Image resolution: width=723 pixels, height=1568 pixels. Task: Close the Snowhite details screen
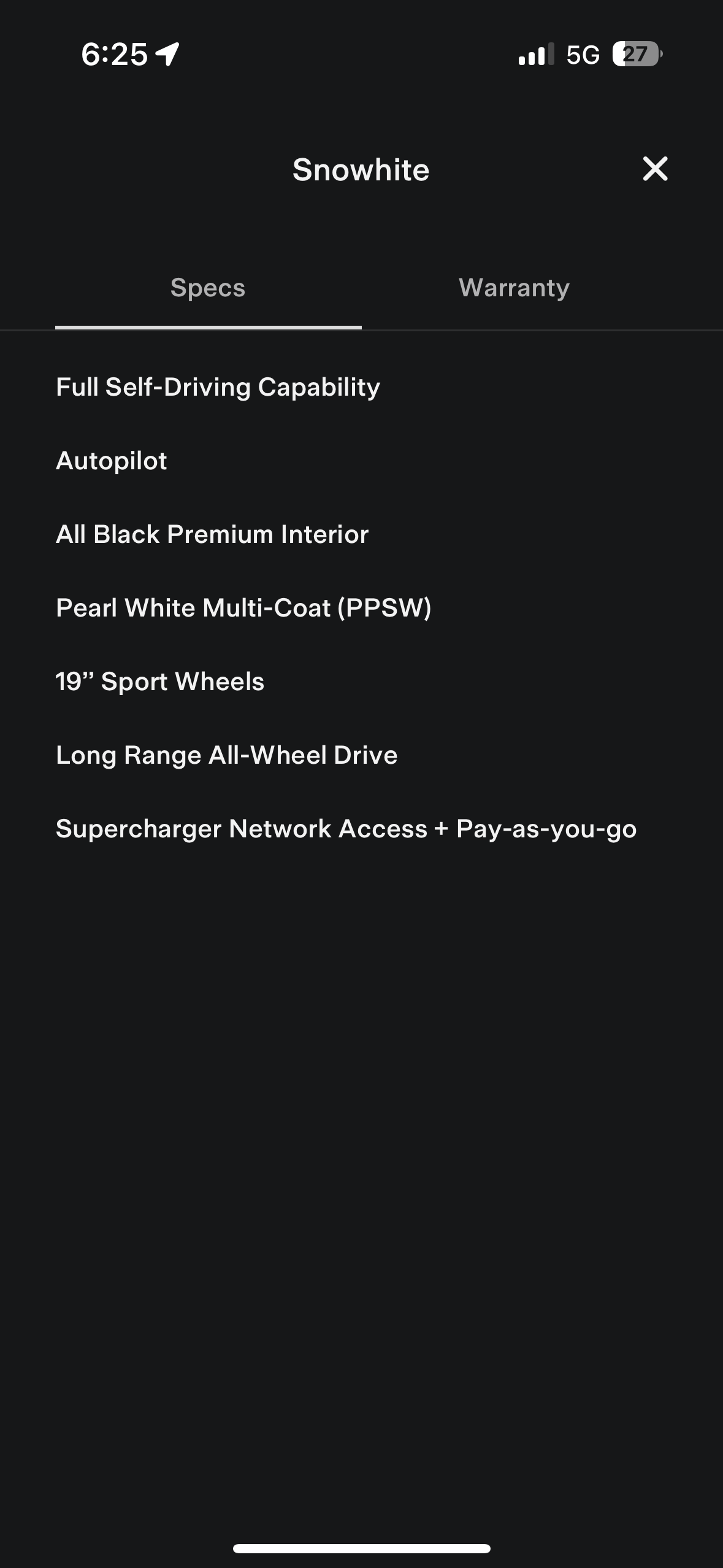coord(655,169)
